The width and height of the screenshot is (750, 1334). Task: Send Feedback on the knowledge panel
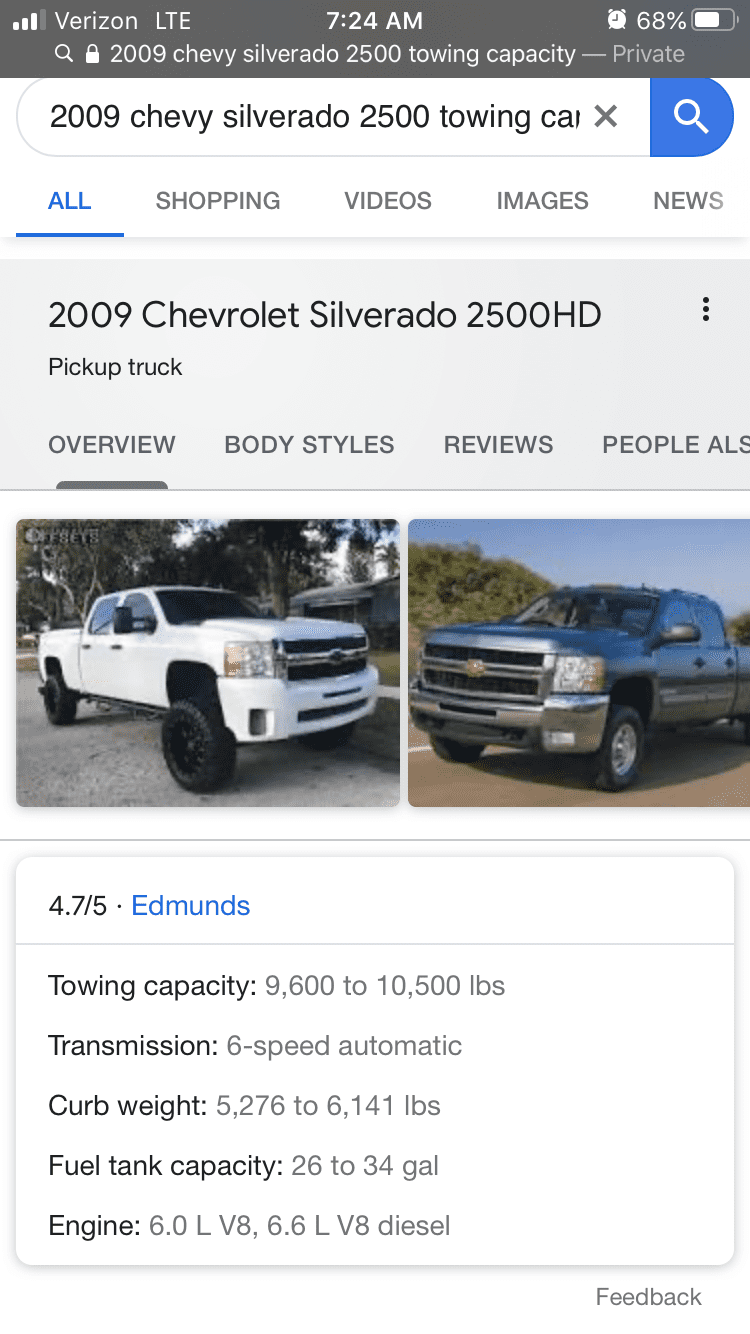point(648,1297)
